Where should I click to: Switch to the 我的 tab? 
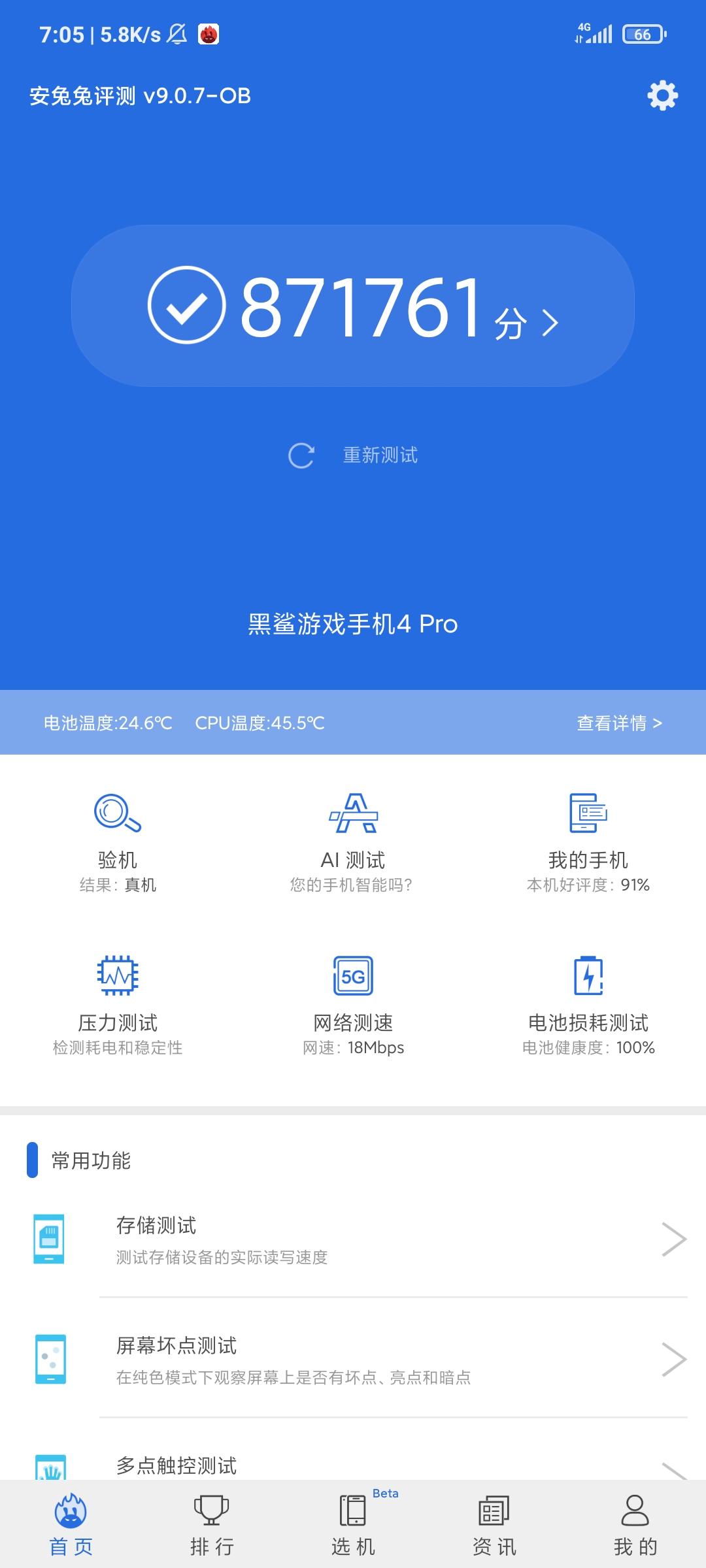point(635,1525)
